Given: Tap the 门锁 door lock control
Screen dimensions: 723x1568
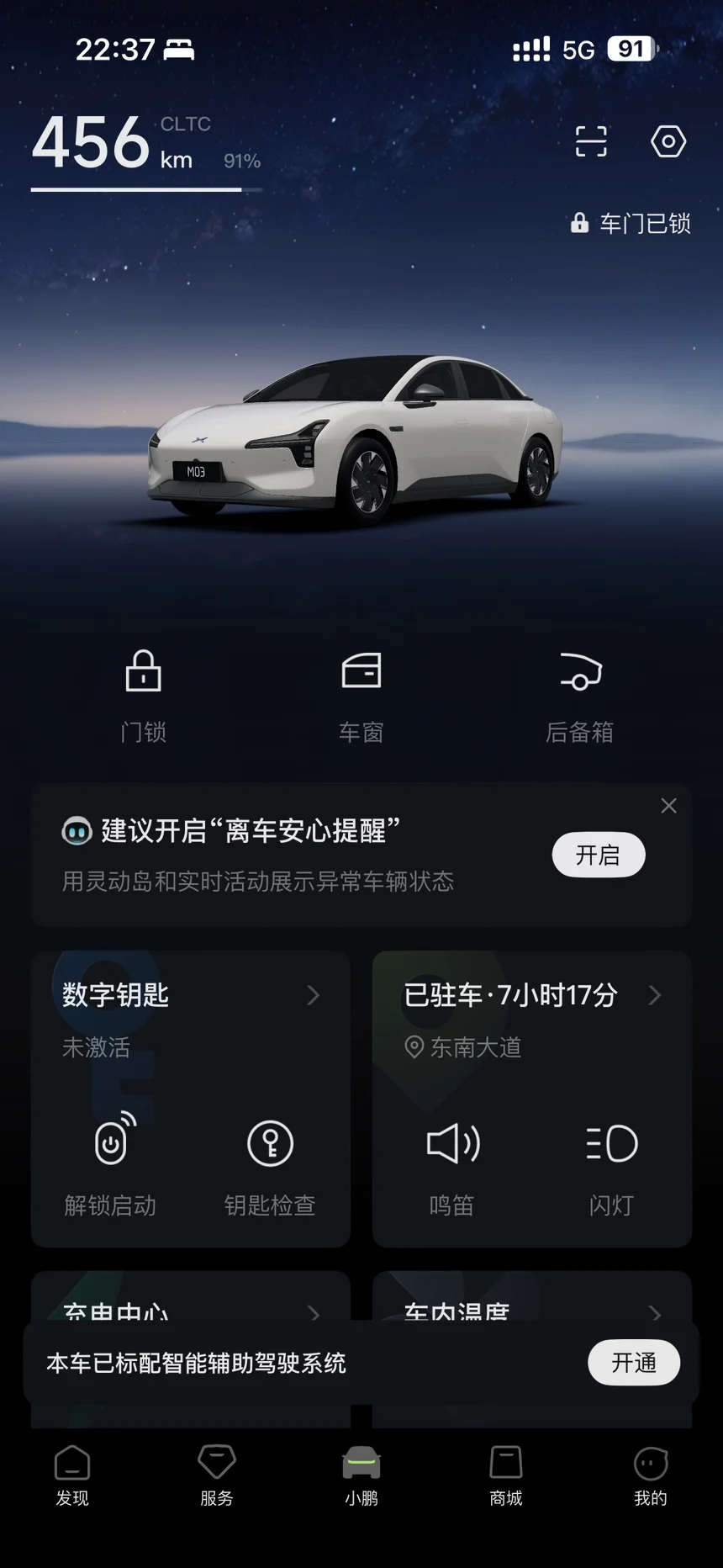Looking at the screenshot, I should [143, 695].
